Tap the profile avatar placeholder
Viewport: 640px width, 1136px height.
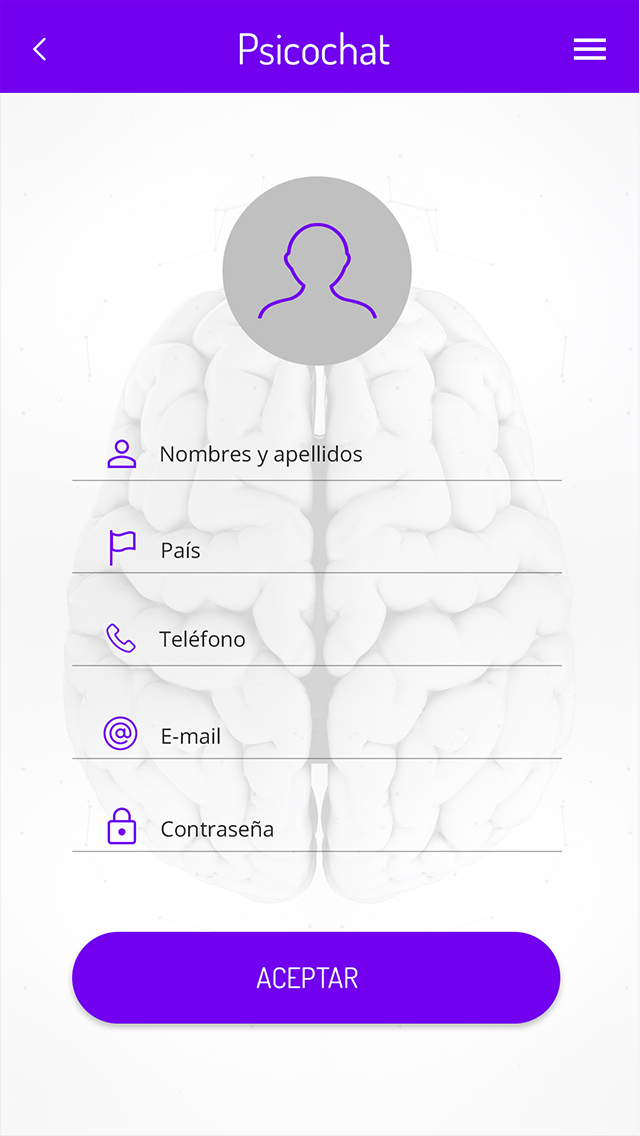[x=317, y=271]
